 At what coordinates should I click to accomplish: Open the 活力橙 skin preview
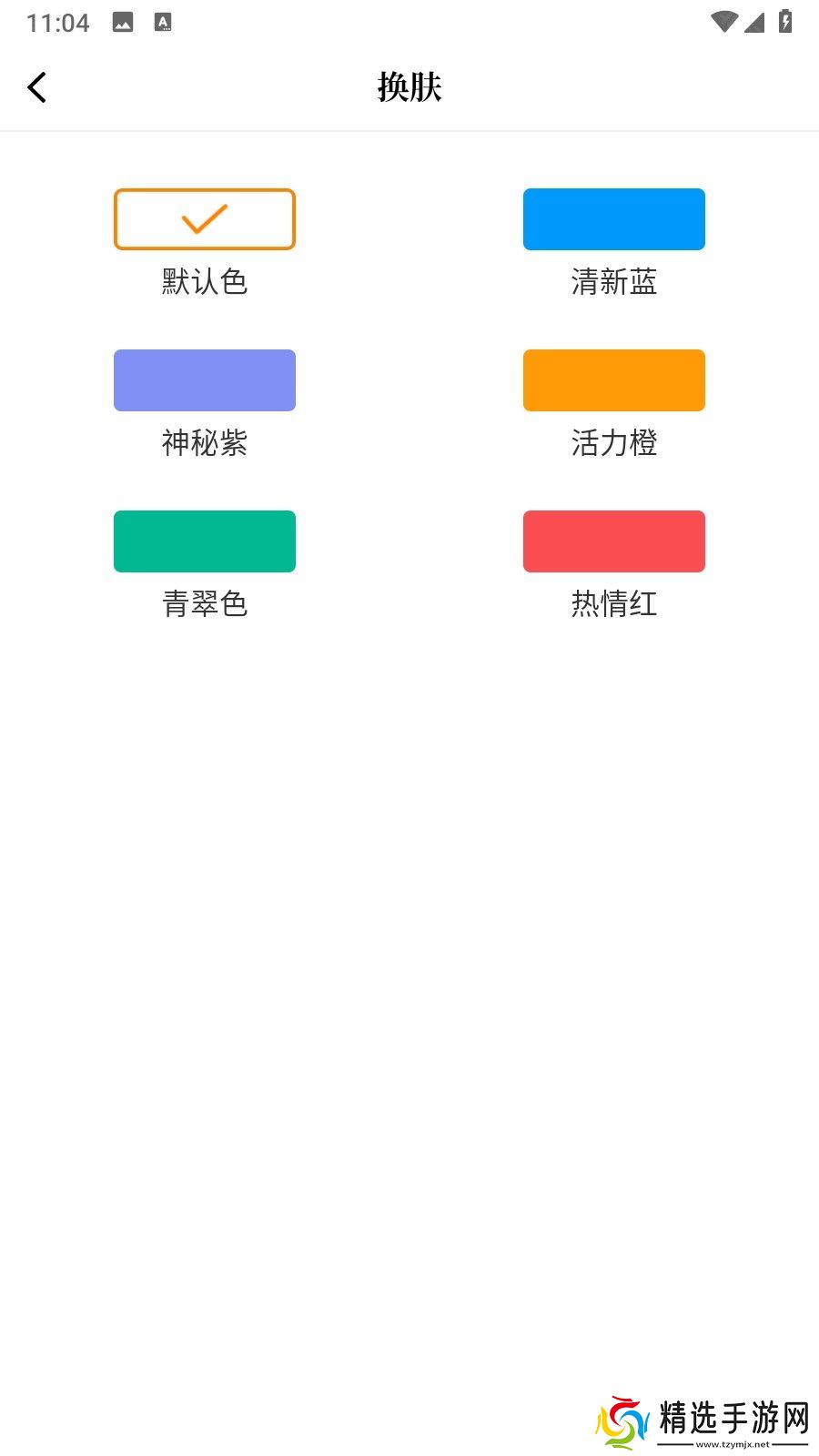613,379
